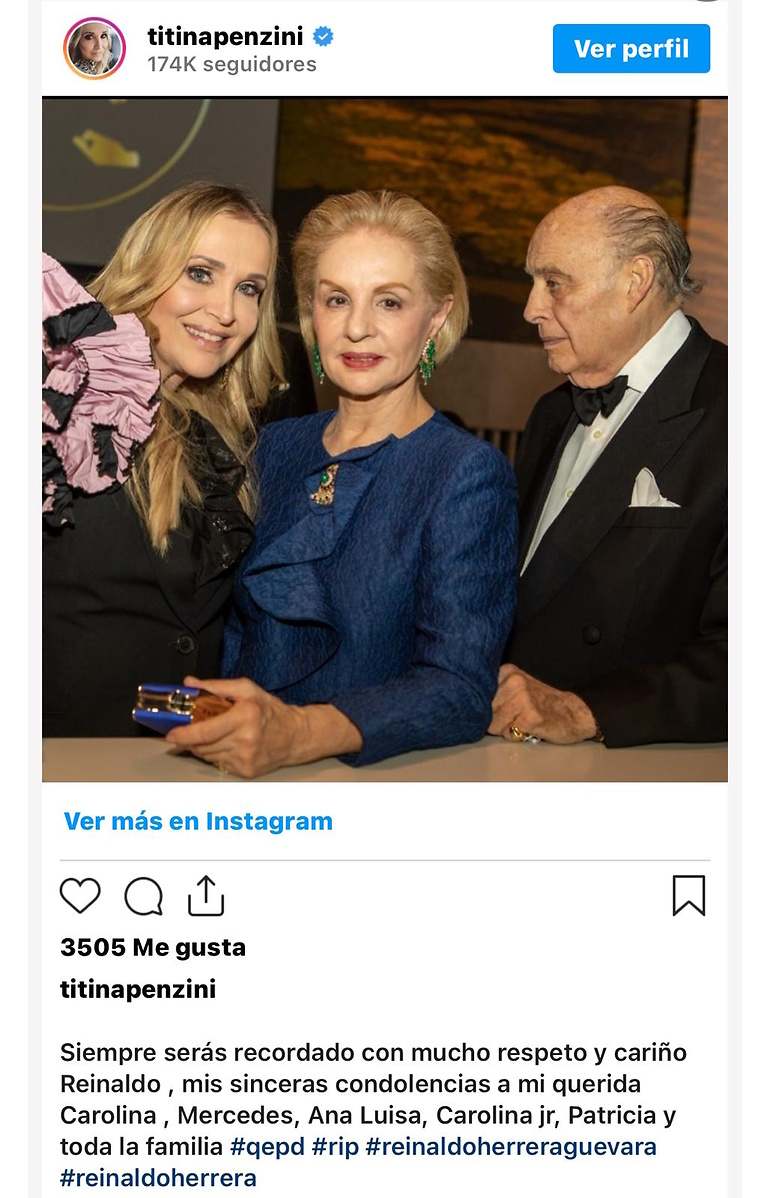This screenshot has width=770, height=1198.
Task: Open the titinapenzini username above the caption
Action: 138,990
